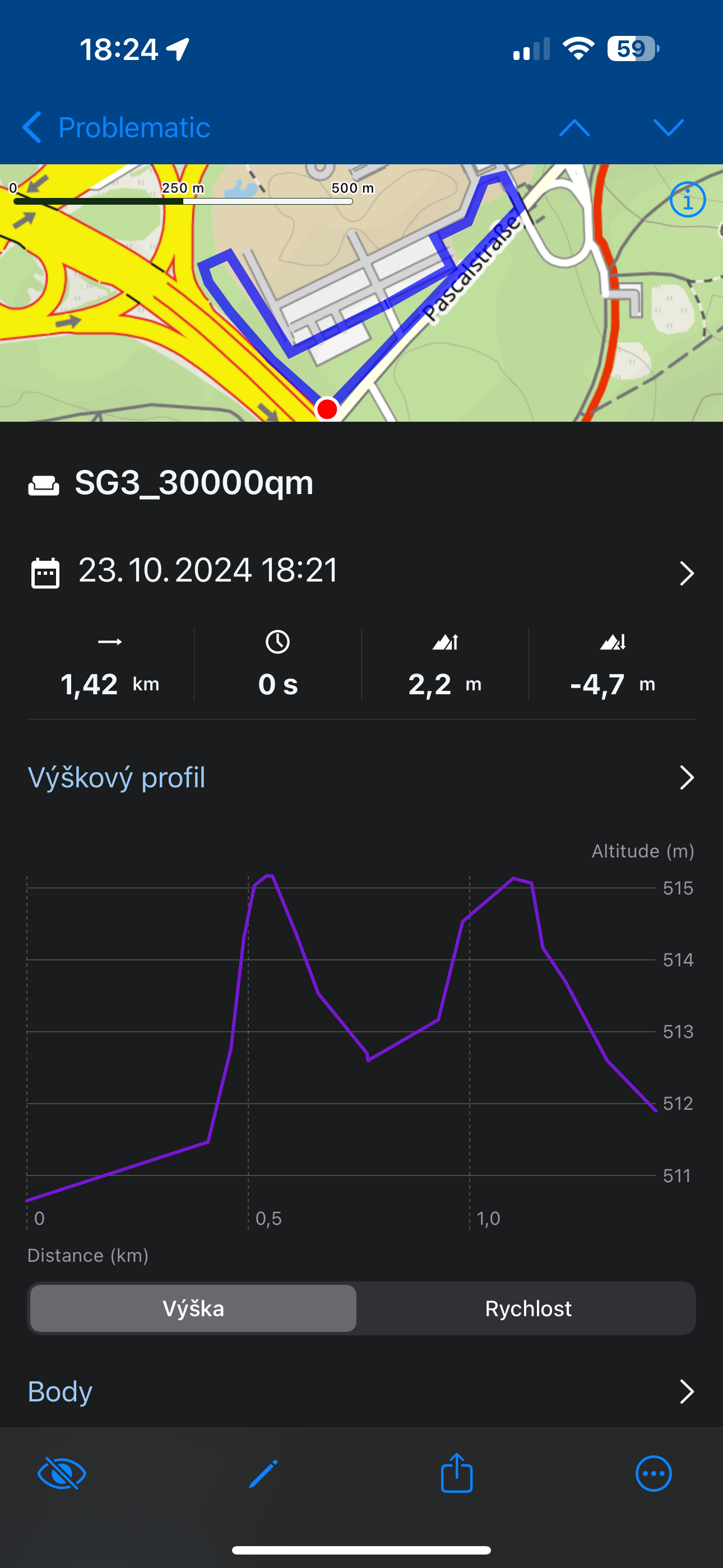Expand the Výškový profil section
The image size is (723, 1568).
coord(361,777)
